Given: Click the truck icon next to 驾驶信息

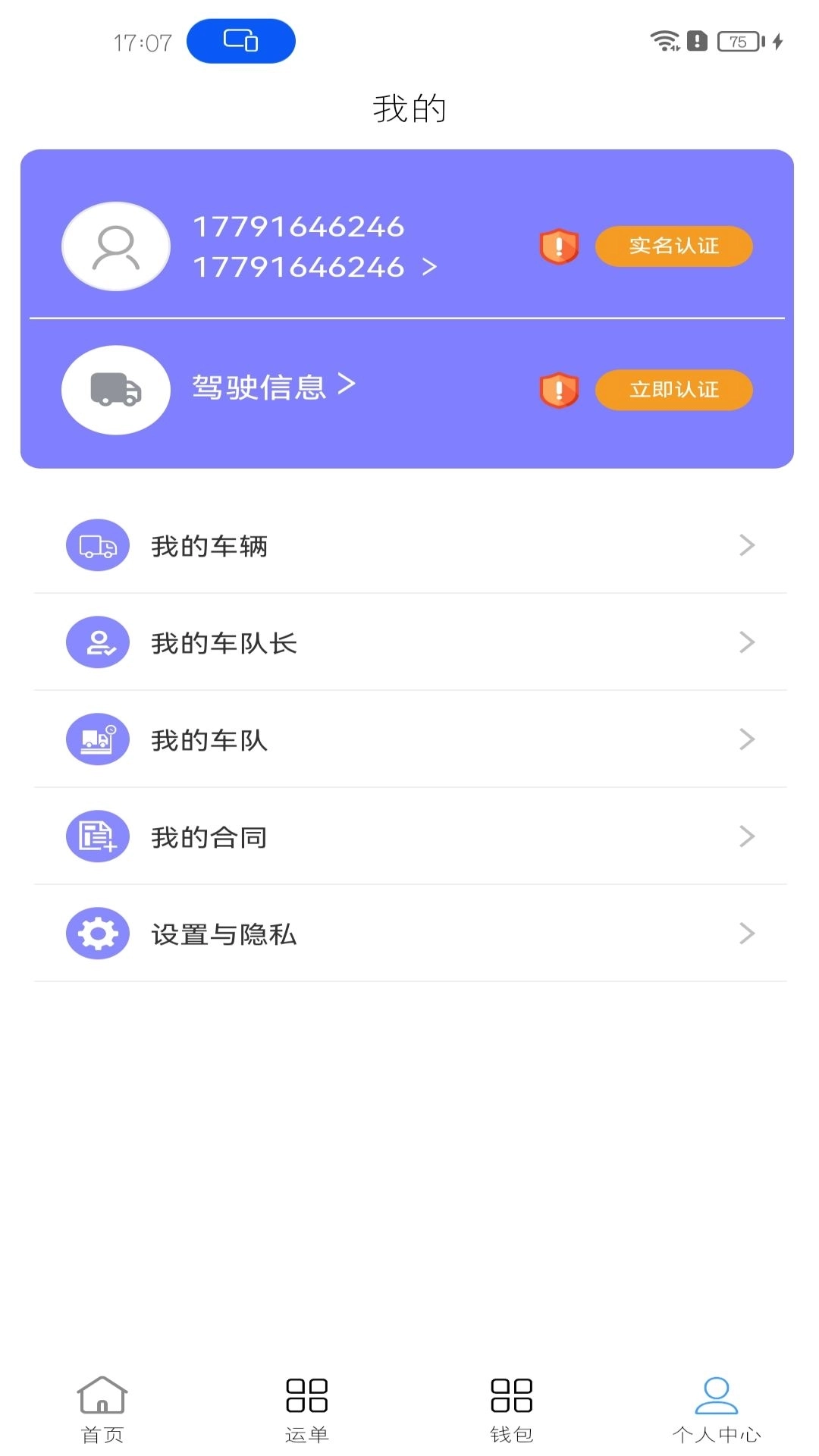Looking at the screenshot, I should pyautogui.click(x=115, y=390).
